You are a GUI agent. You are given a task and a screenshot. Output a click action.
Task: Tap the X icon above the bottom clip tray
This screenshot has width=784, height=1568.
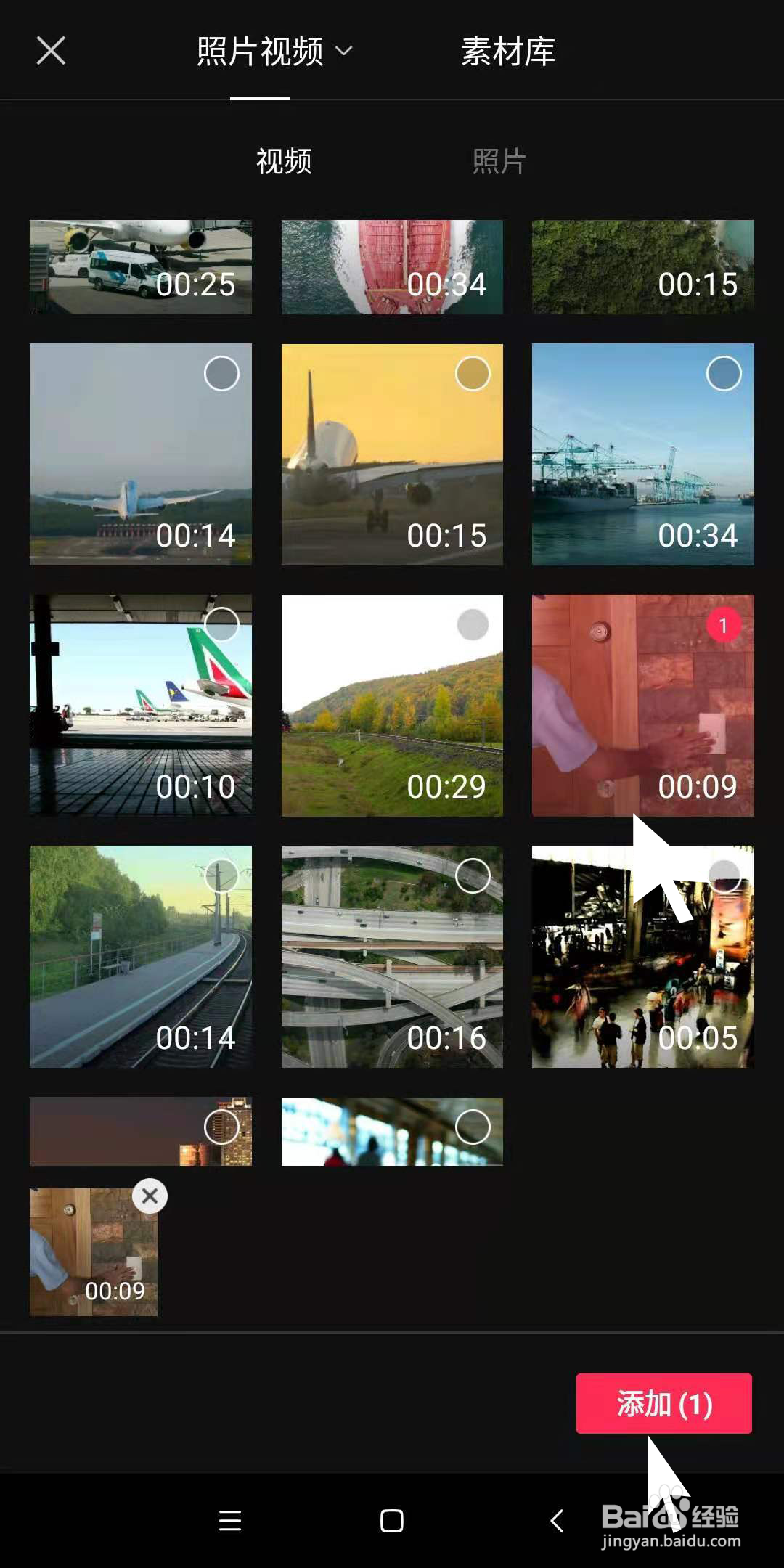pos(149,1196)
